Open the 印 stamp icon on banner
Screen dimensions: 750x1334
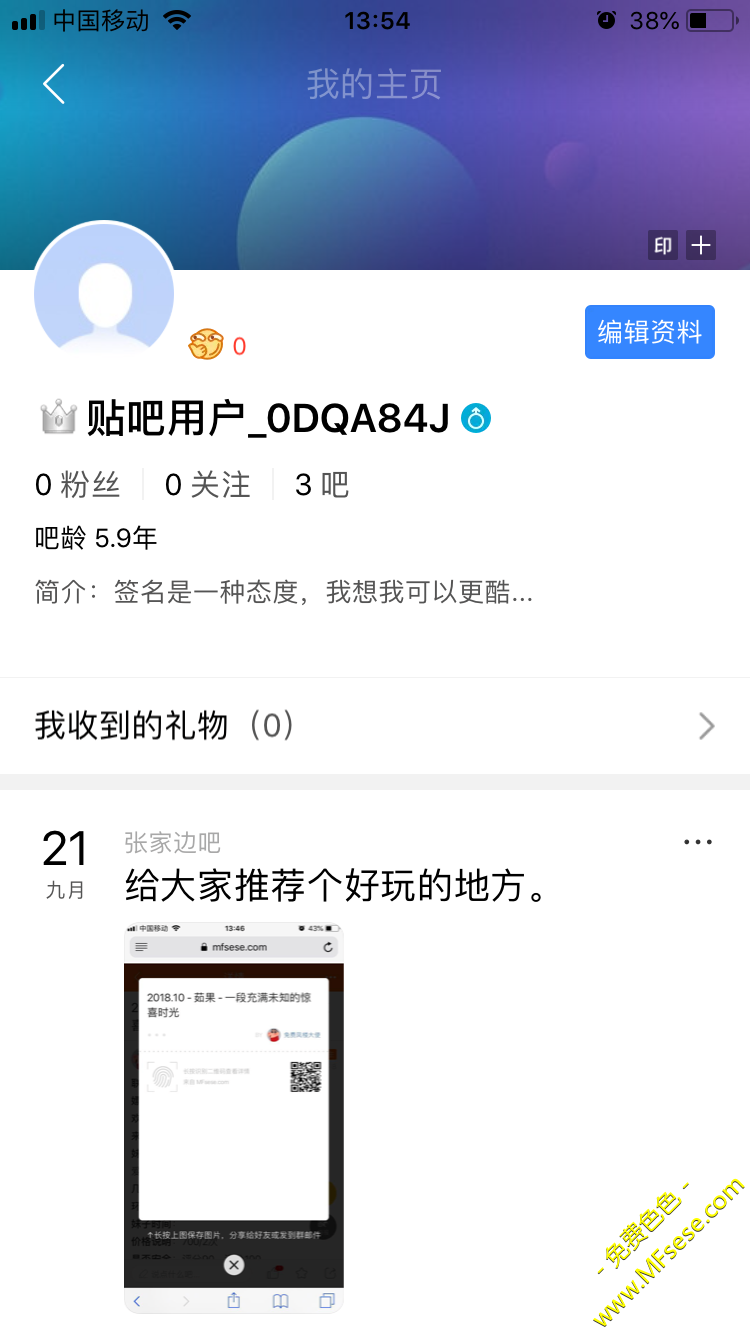pos(662,245)
